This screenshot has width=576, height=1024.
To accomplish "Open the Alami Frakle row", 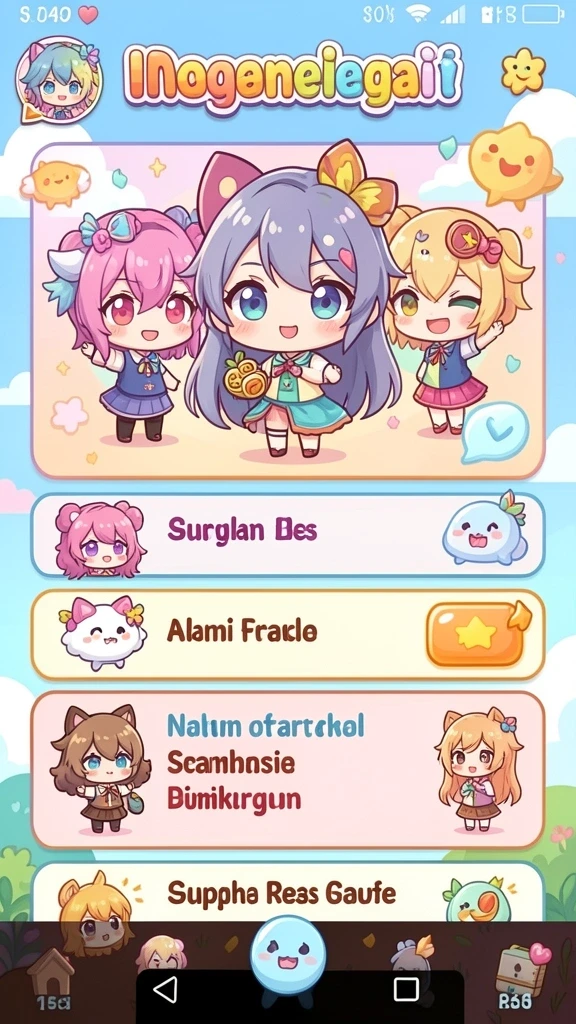I will pyautogui.click(x=287, y=635).
